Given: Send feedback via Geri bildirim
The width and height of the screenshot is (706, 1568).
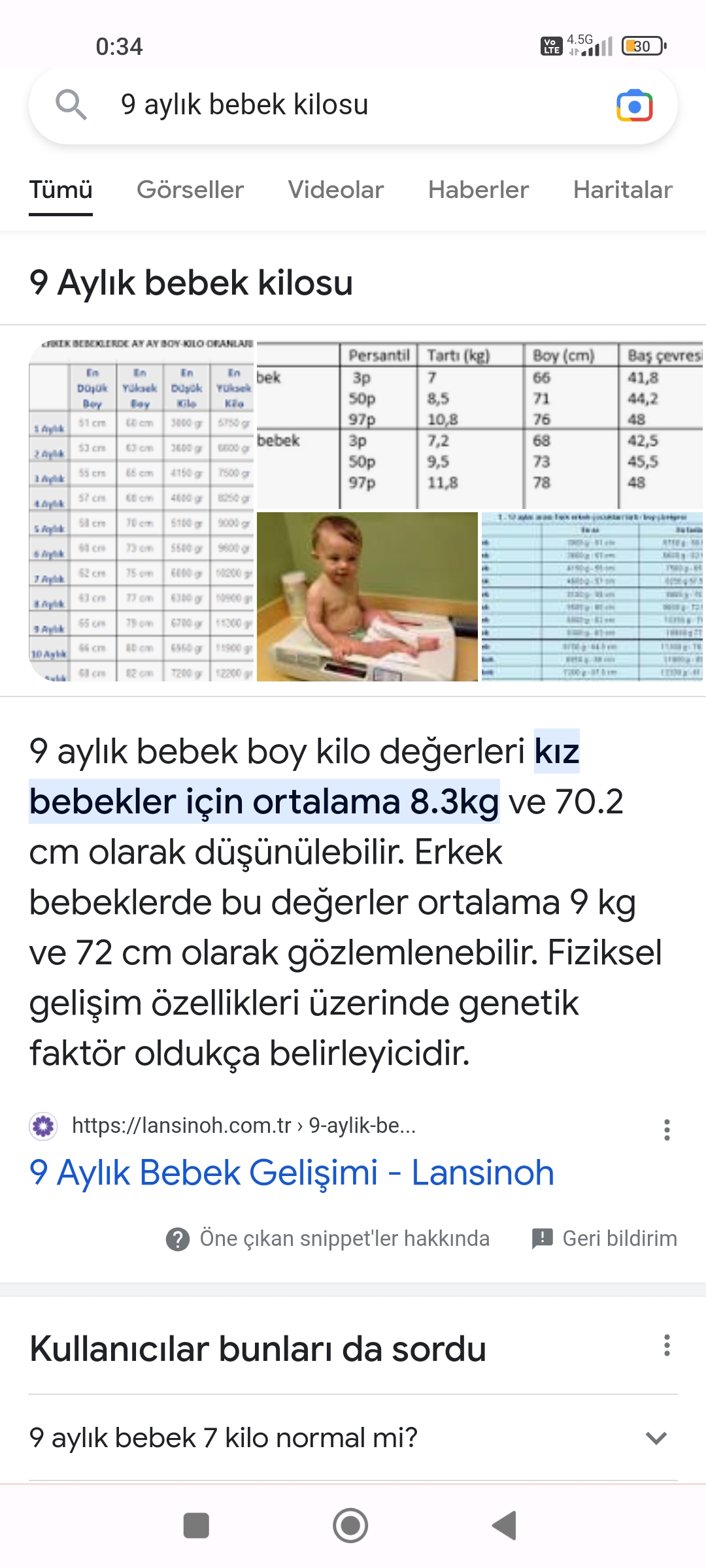Looking at the screenshot, I should pyautogui.click(x=605, y=1238).
